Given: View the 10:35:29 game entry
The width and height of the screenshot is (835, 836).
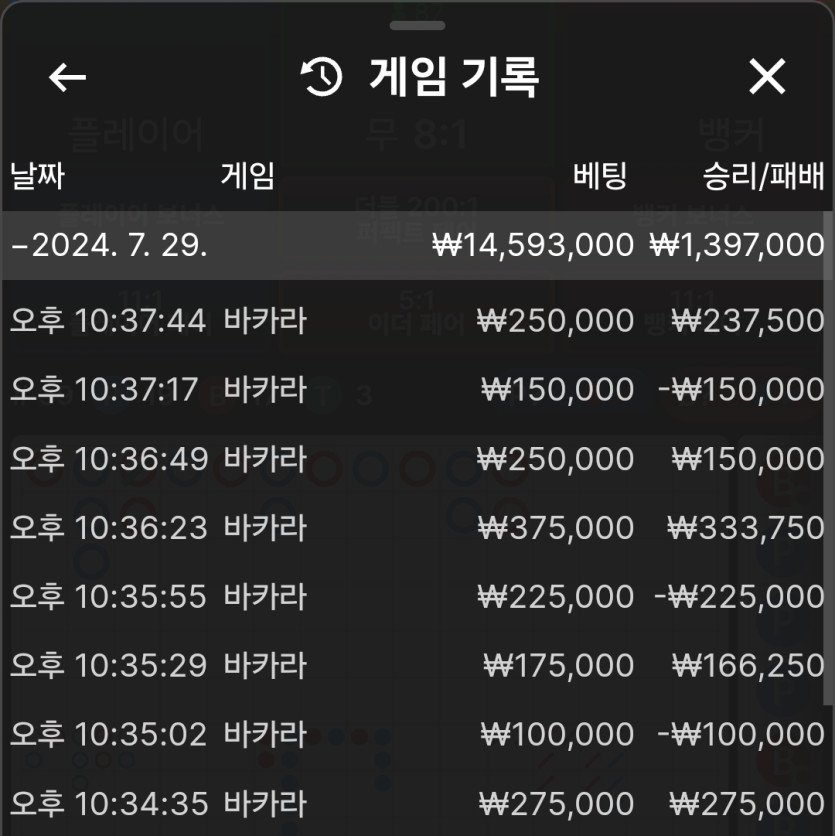Looking at the screenshot, I should tap(417, 665).
